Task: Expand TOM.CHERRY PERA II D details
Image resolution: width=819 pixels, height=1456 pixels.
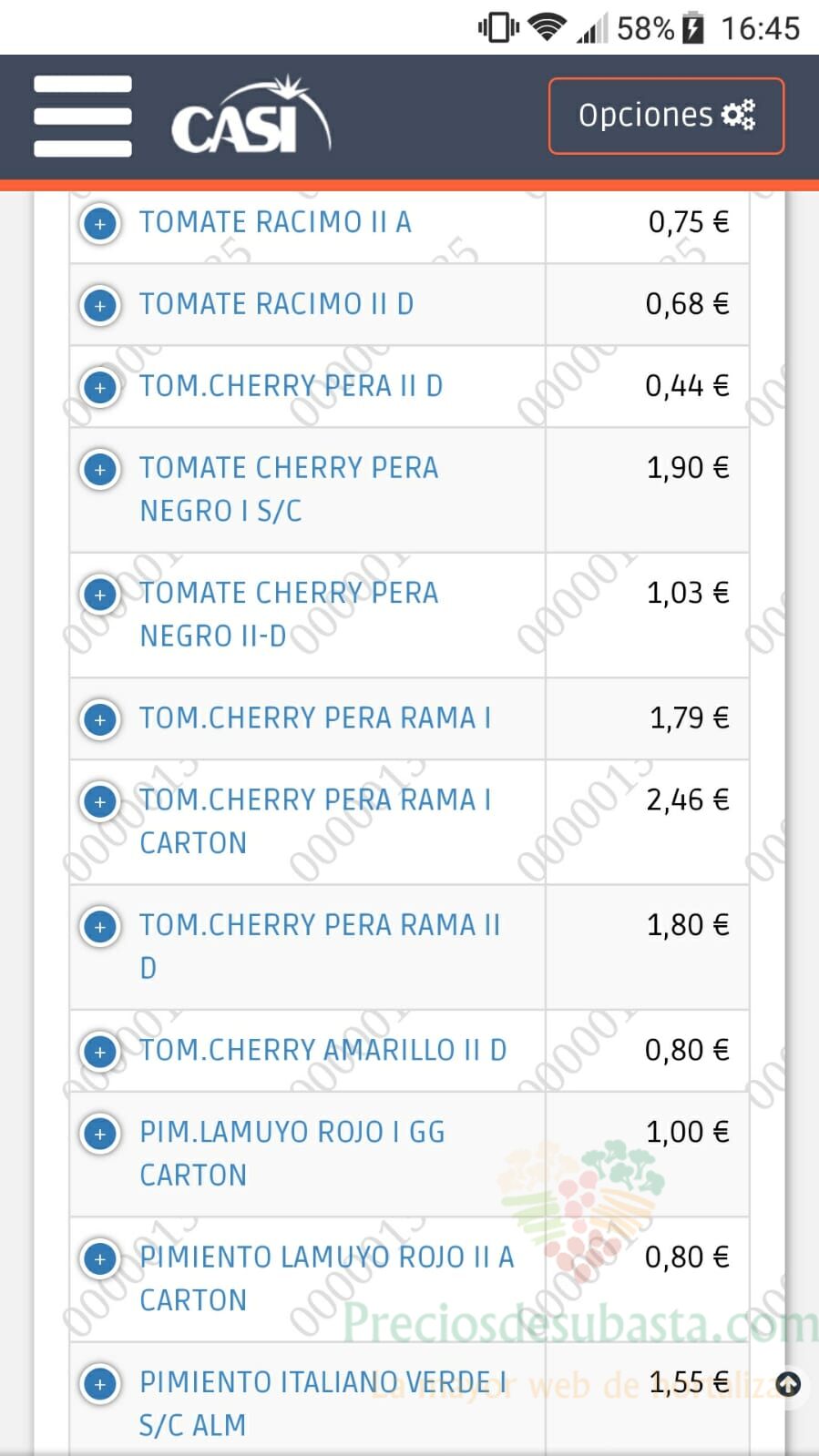Action: click(100, 387)
